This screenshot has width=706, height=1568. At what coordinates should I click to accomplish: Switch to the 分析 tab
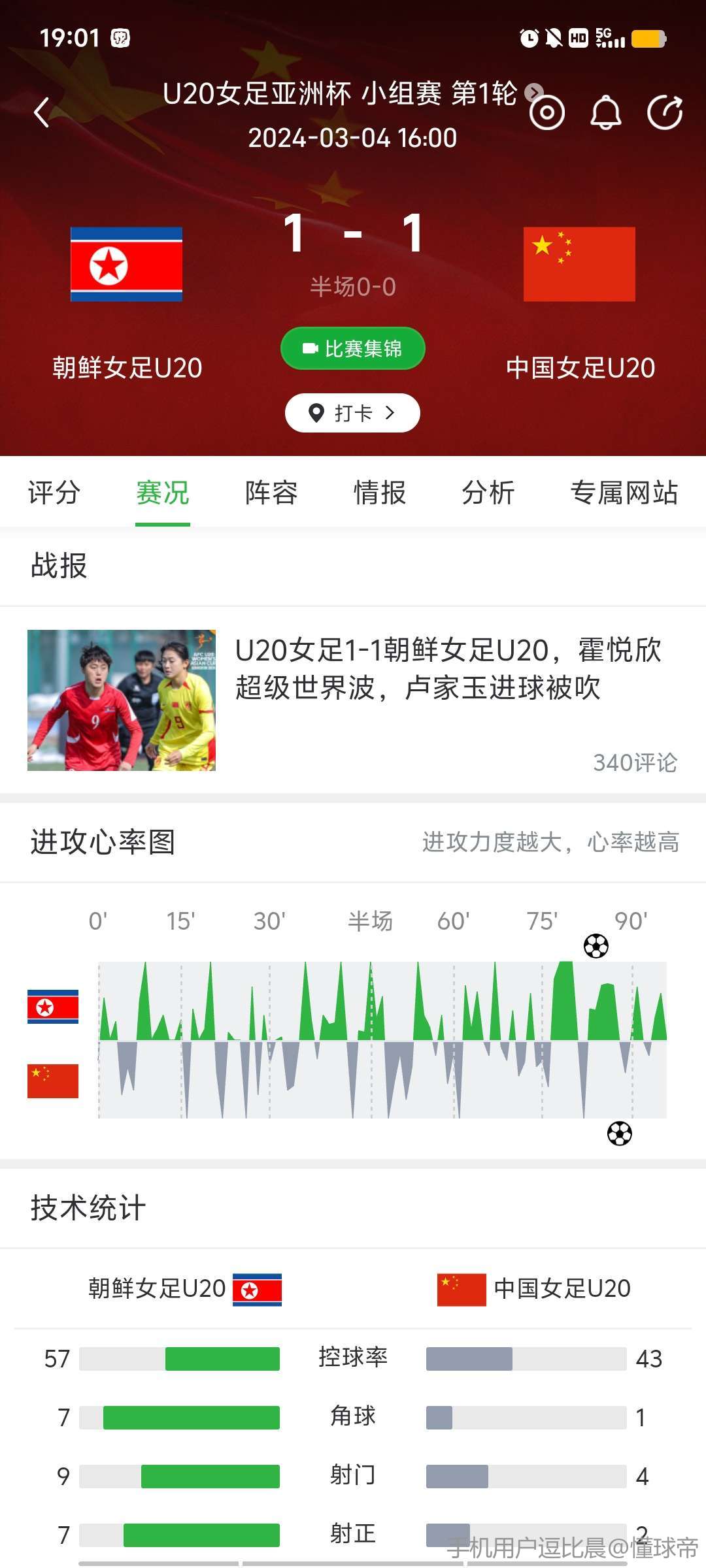click(488, 493)
